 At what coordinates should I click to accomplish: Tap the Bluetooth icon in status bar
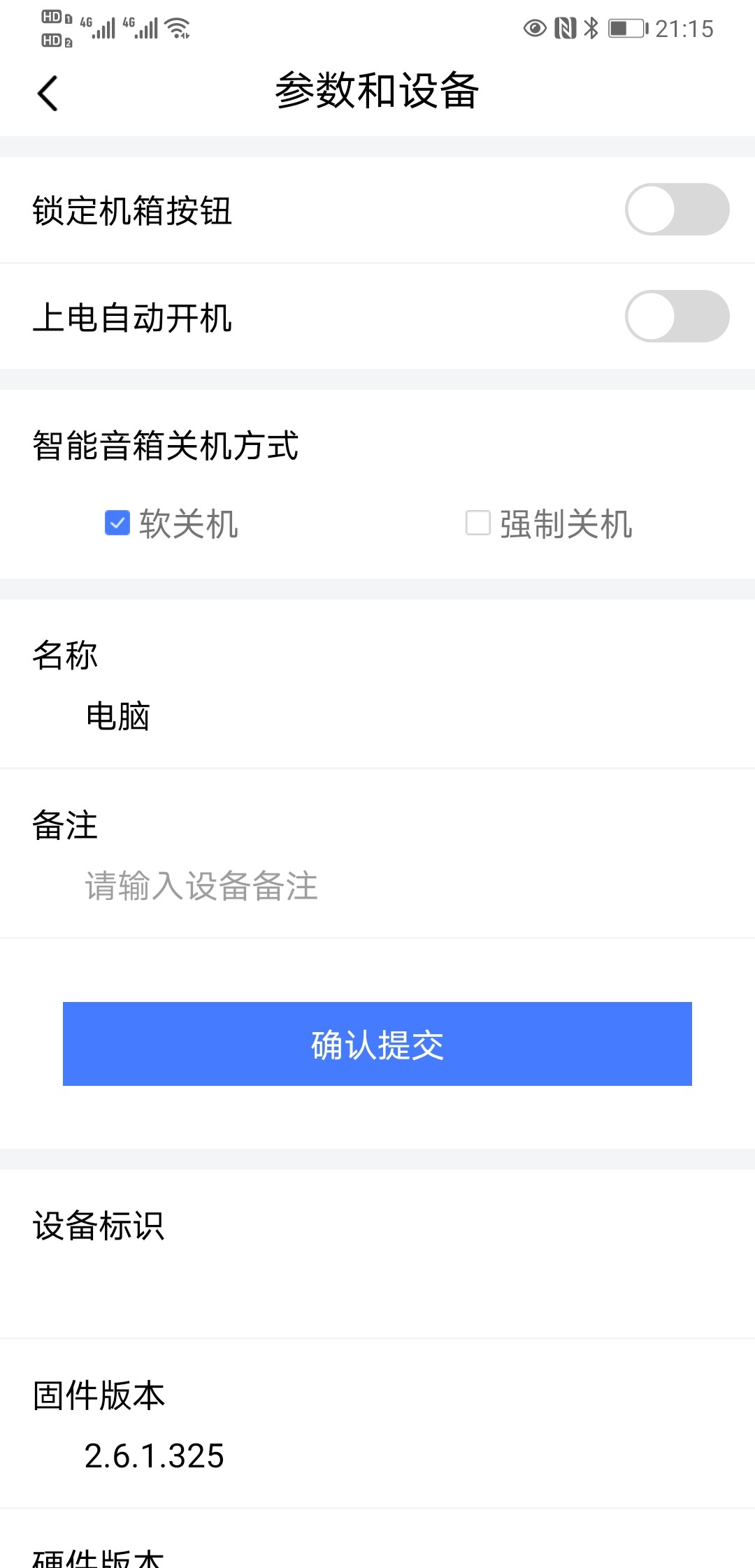589,28
